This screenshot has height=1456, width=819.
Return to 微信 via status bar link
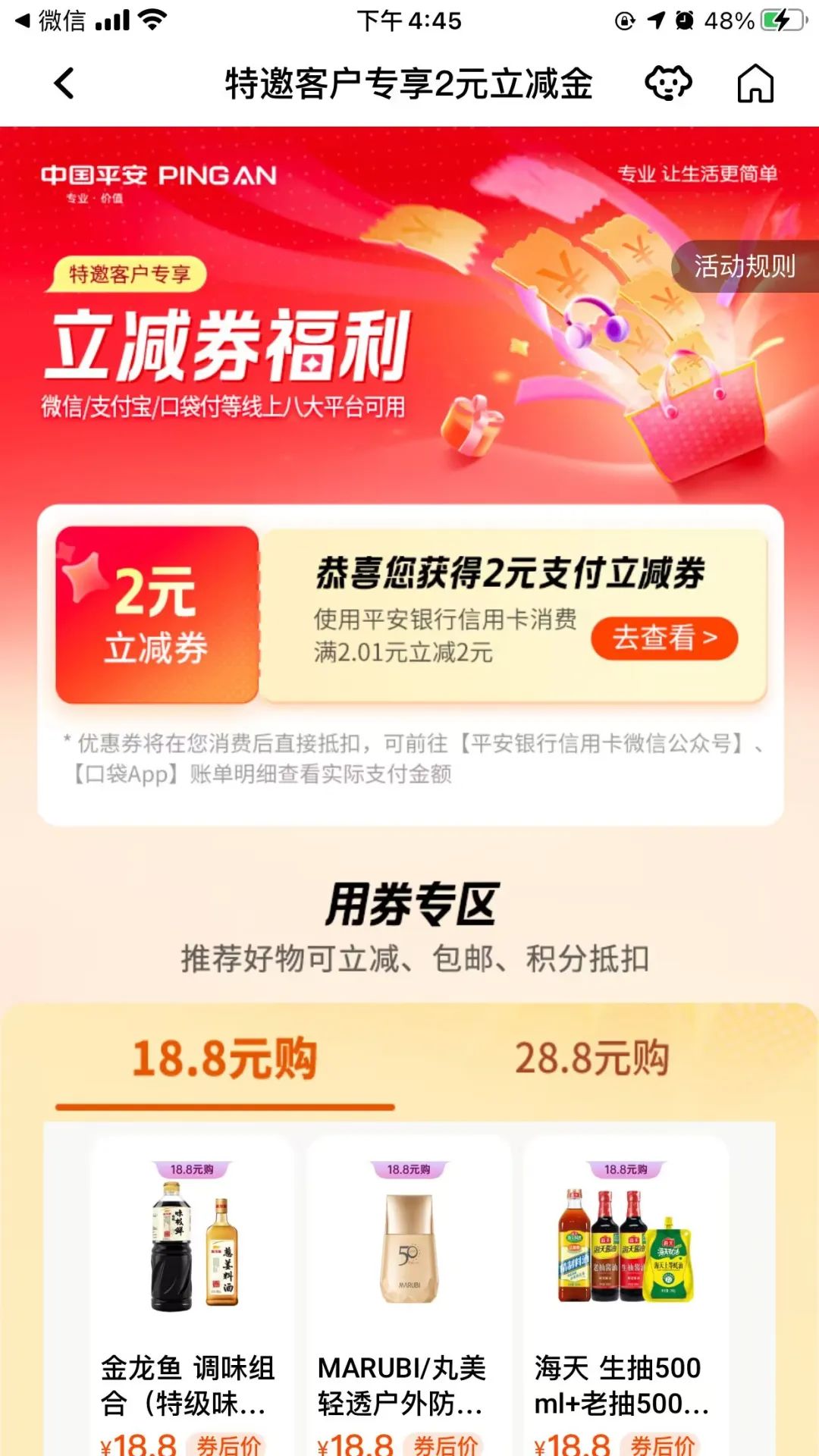tap(52, 20)
